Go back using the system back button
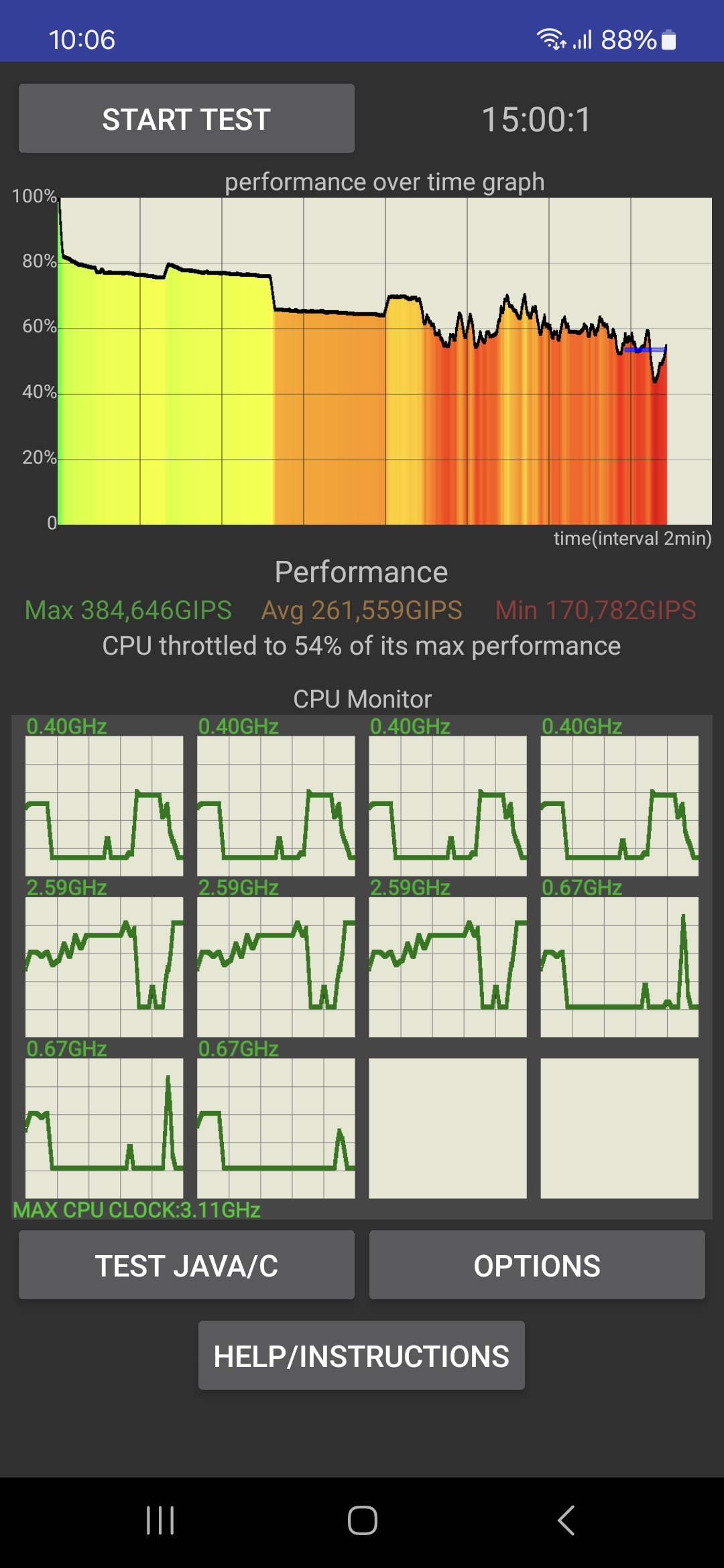The width and height of the screenshot is (724, 1568). [566, 1520]
